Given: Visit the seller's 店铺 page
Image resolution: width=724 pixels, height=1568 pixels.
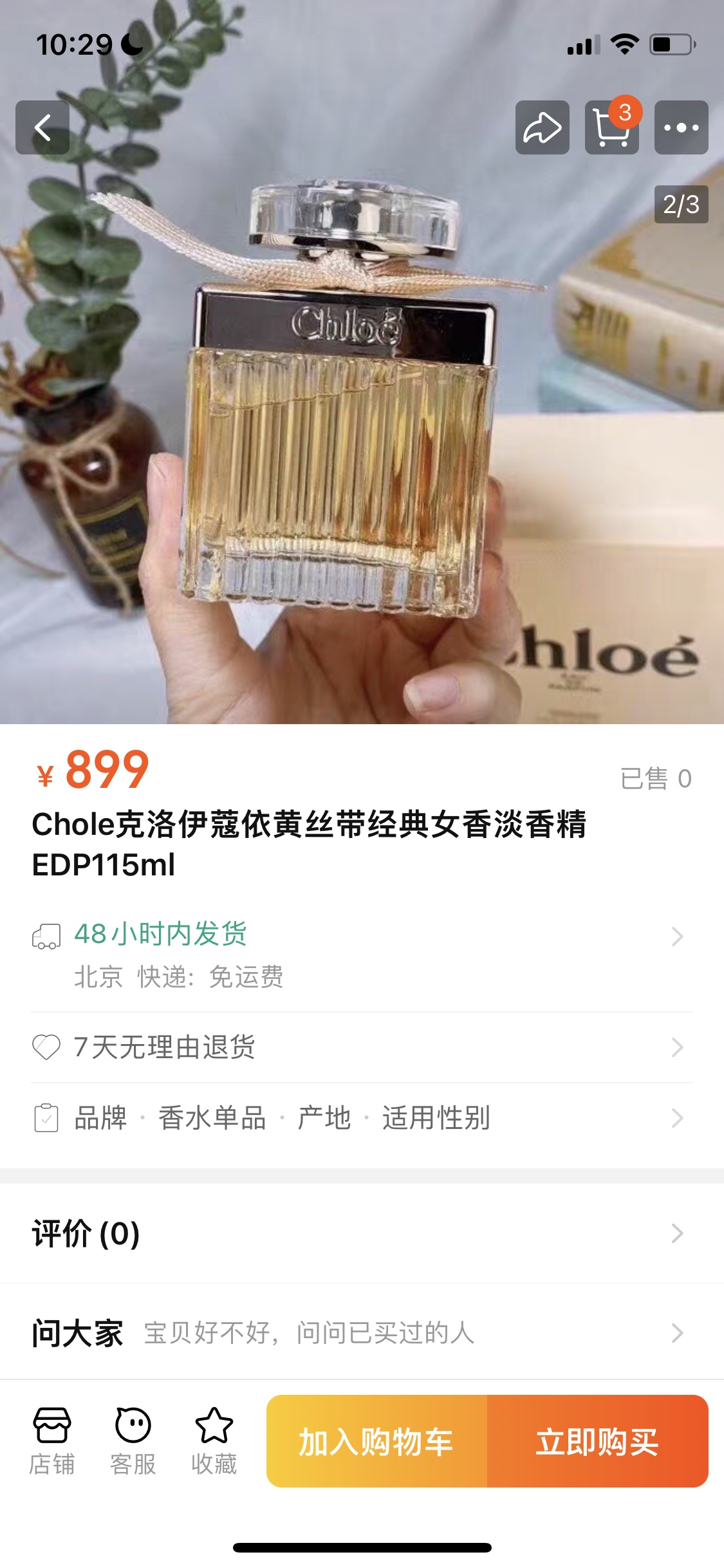Looking at the screenshot, I should tap(52, 1441).
